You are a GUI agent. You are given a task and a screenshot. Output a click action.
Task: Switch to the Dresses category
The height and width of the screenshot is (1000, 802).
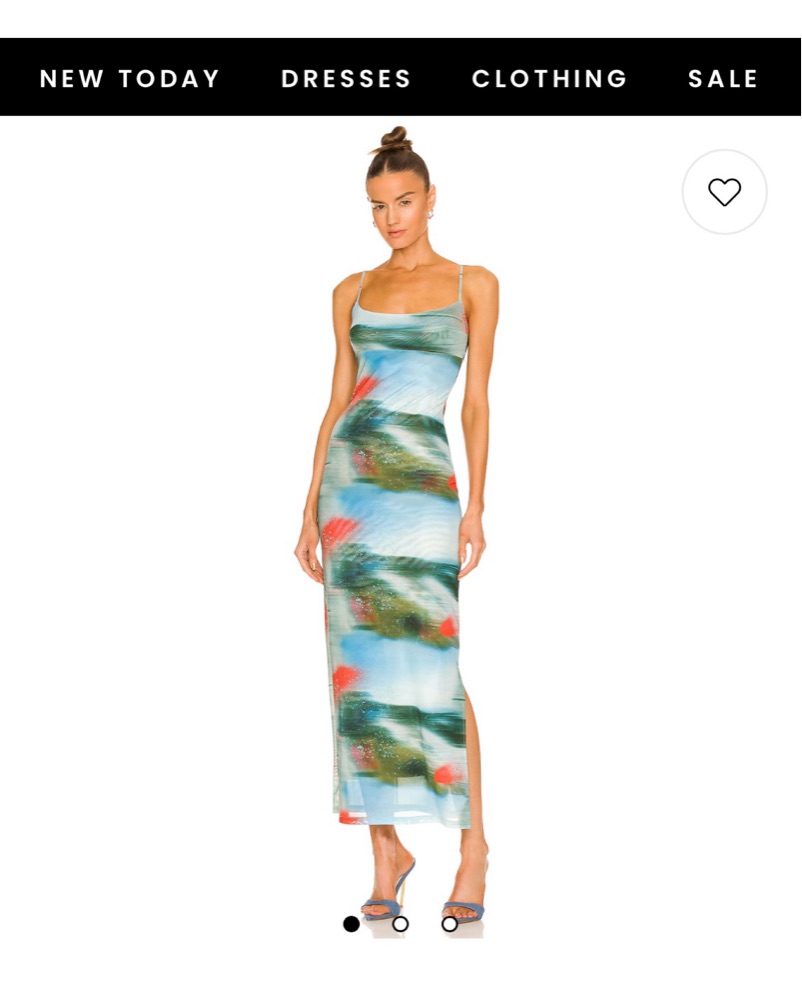[x=346, y=79]
